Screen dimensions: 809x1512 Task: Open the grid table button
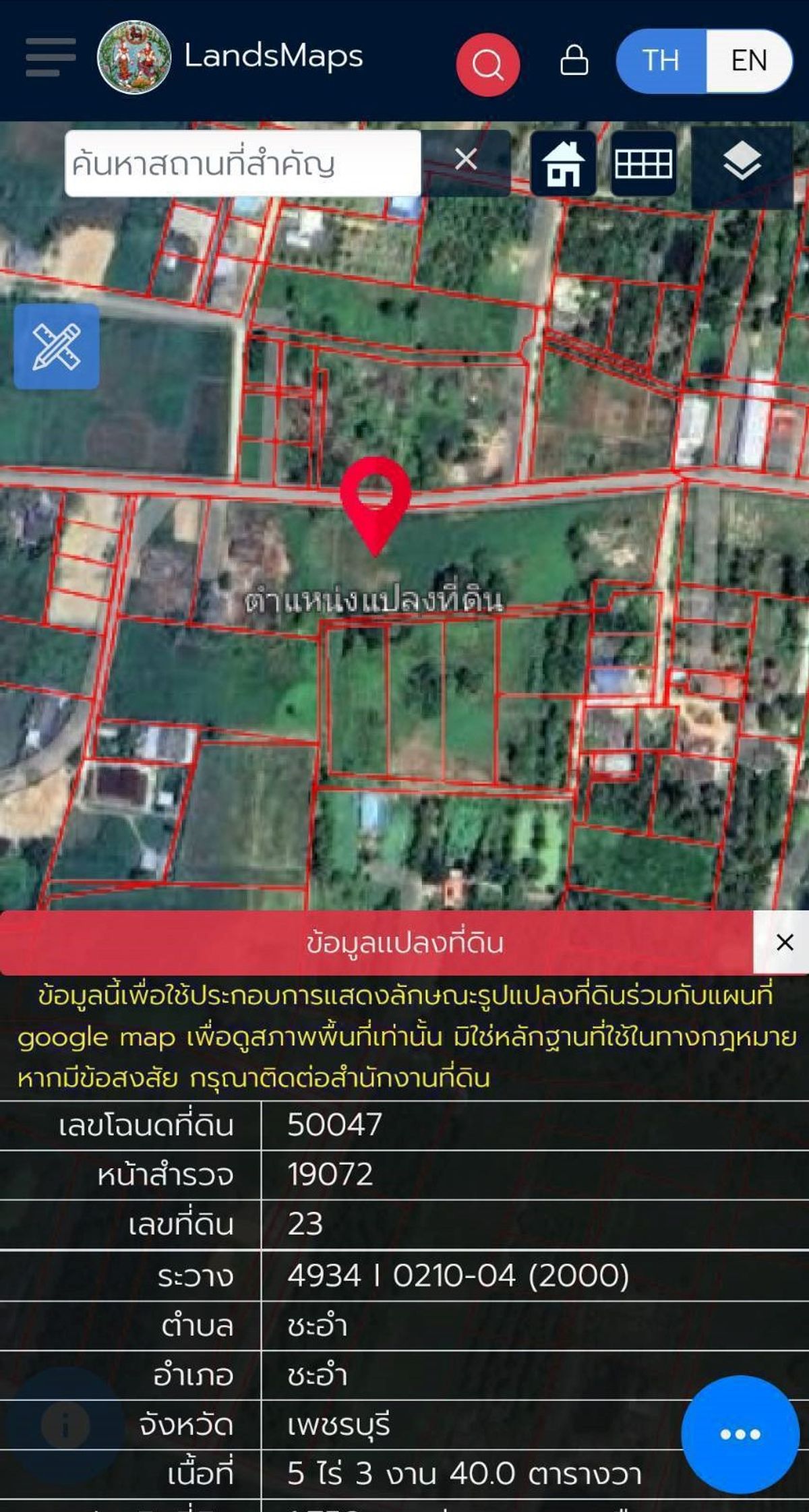pos(644,164)
